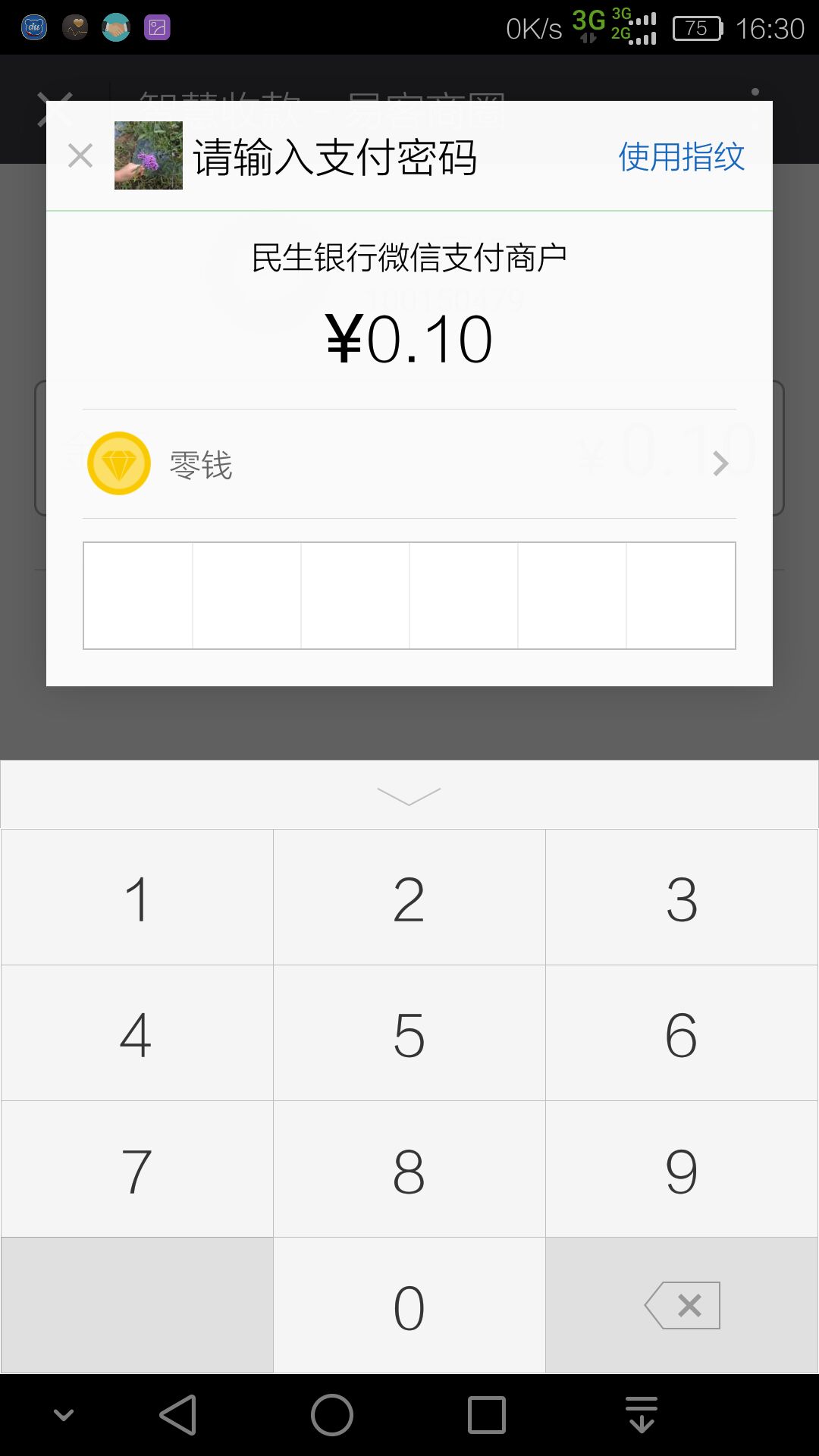The image size is (819, 1456).
Task: Enter digit 6 on keypad
Action: pos(682,1034)
